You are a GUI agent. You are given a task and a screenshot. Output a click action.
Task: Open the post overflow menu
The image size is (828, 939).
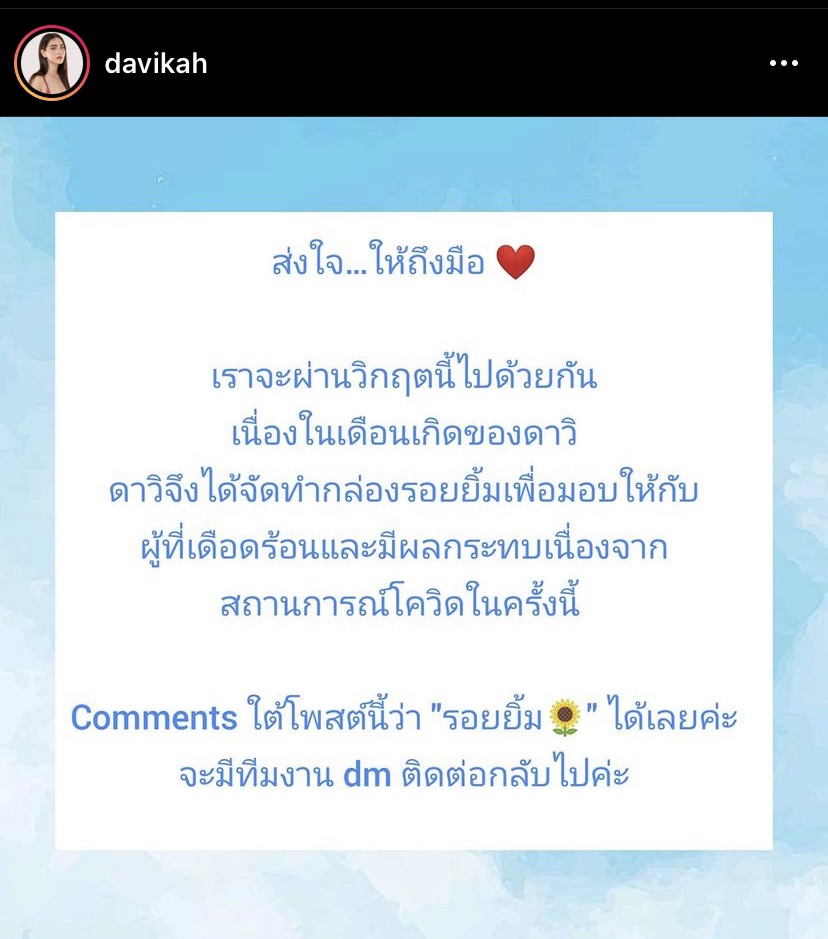[783, 64]
